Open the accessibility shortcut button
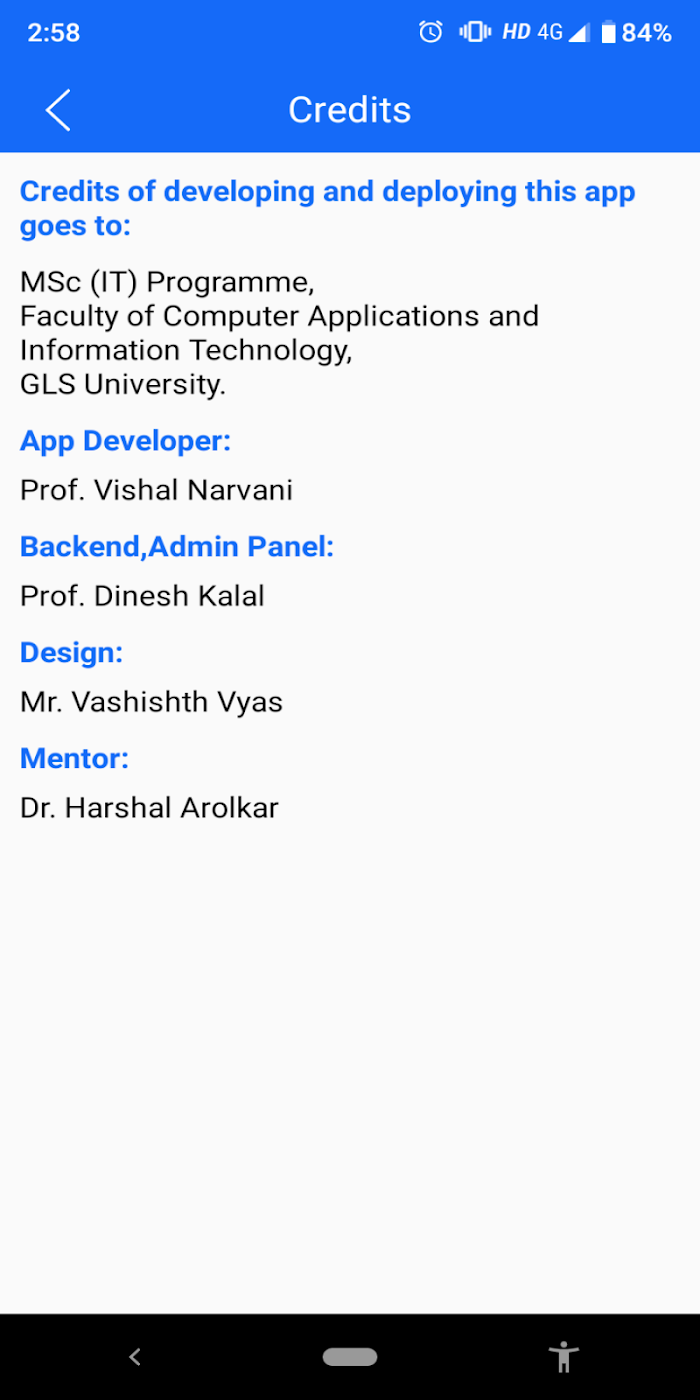 564,1357
